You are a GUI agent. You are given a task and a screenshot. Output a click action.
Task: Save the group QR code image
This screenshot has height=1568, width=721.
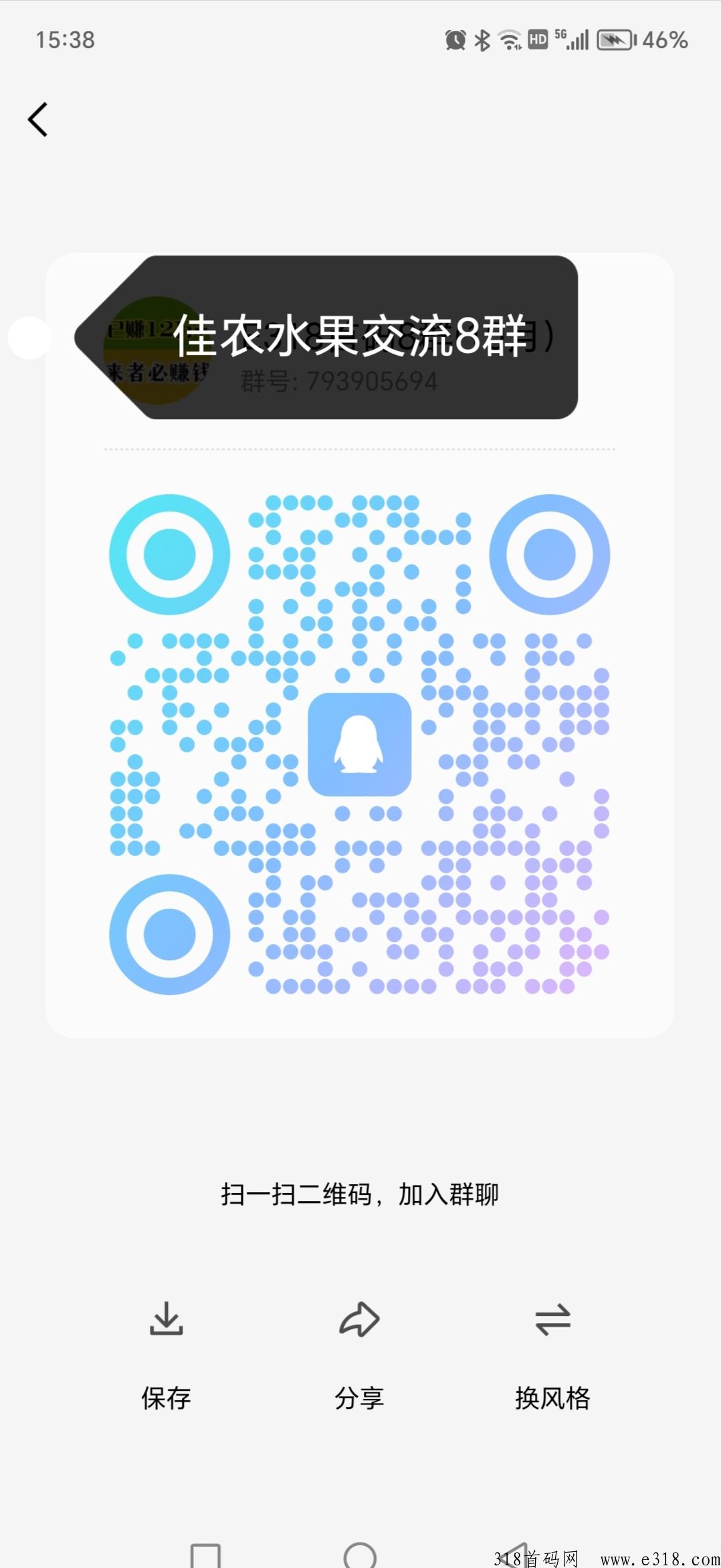coord(166,1355)
